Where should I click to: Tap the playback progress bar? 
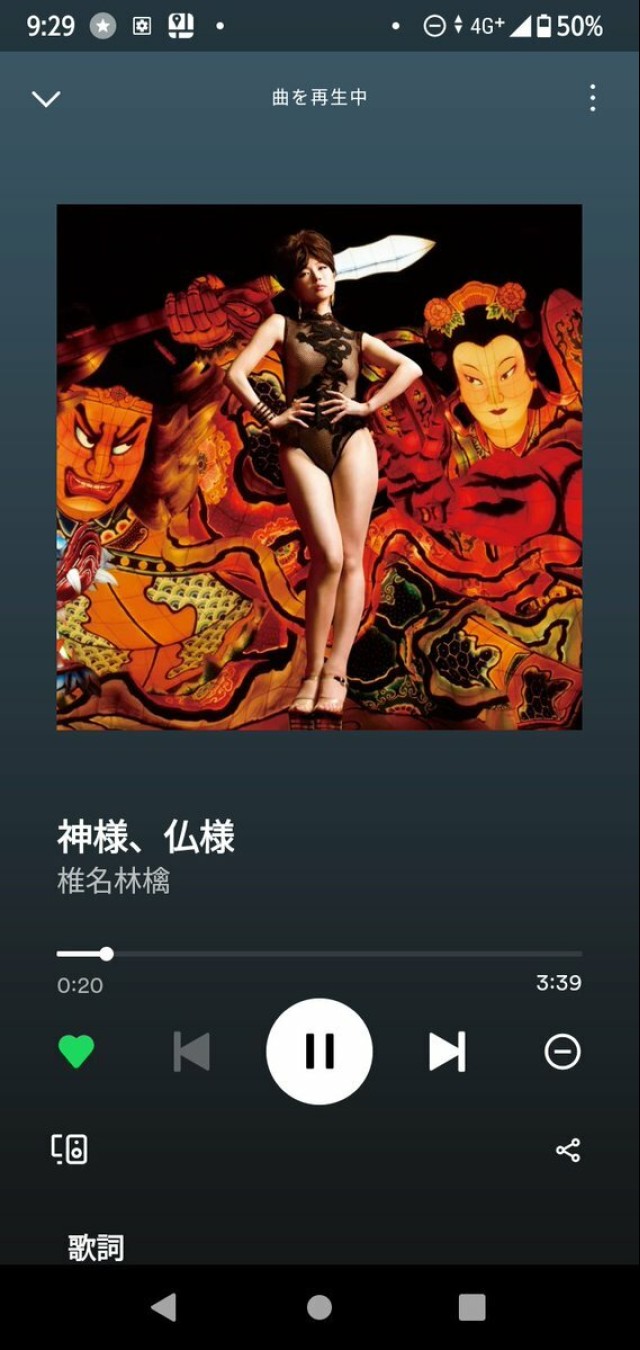click(320, 954)
